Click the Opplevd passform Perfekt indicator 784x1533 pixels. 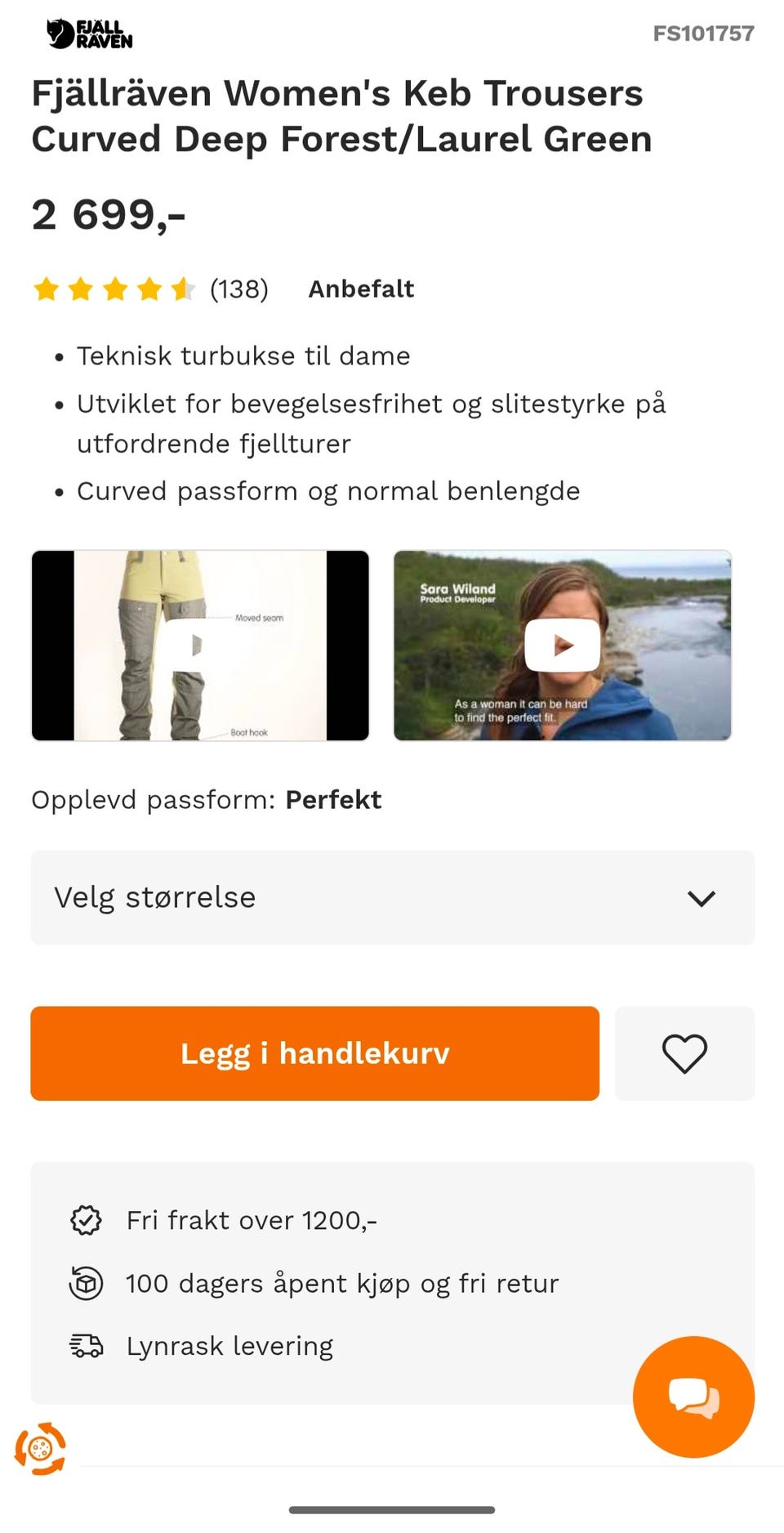[204, 799]
